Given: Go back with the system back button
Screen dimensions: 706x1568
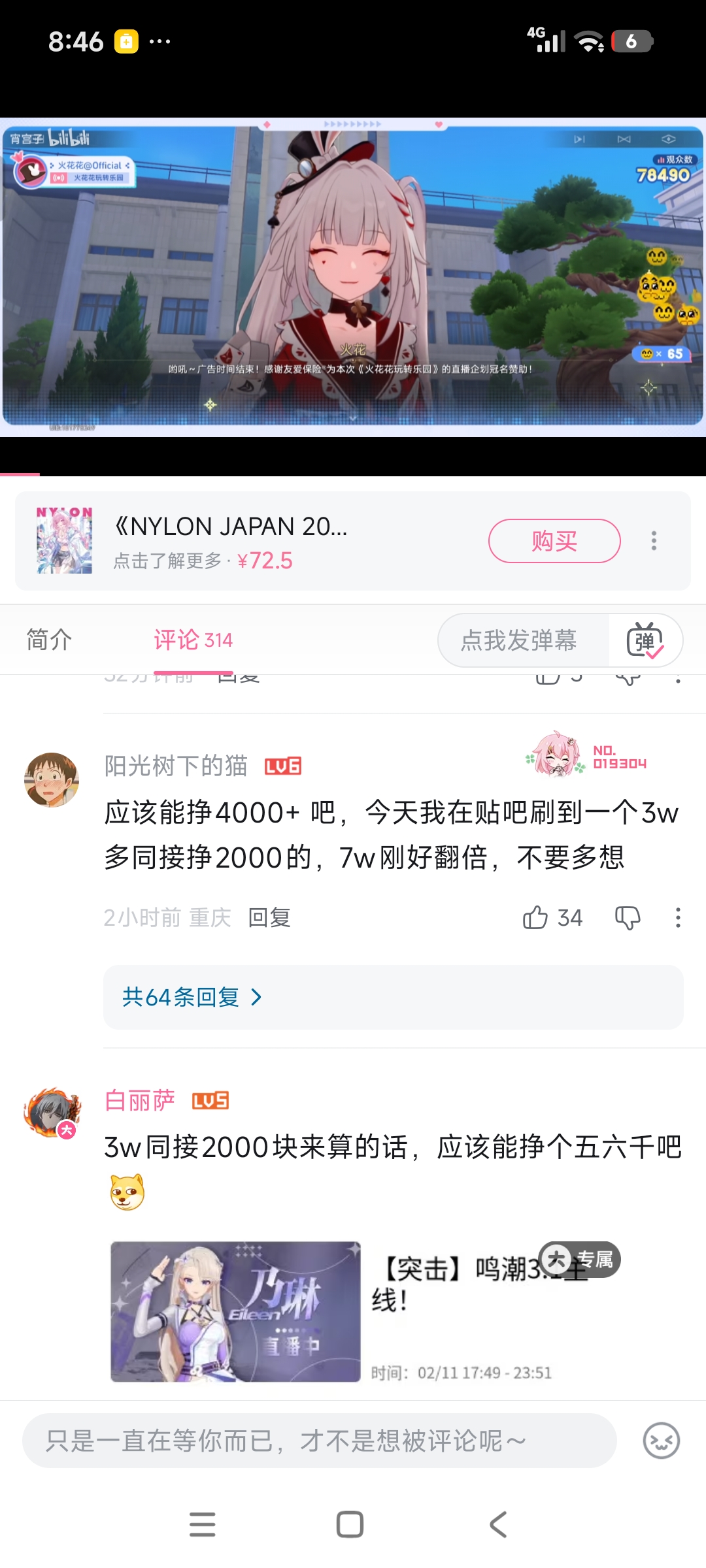Looking at the screenshot, I should [x=498, y=1524].
